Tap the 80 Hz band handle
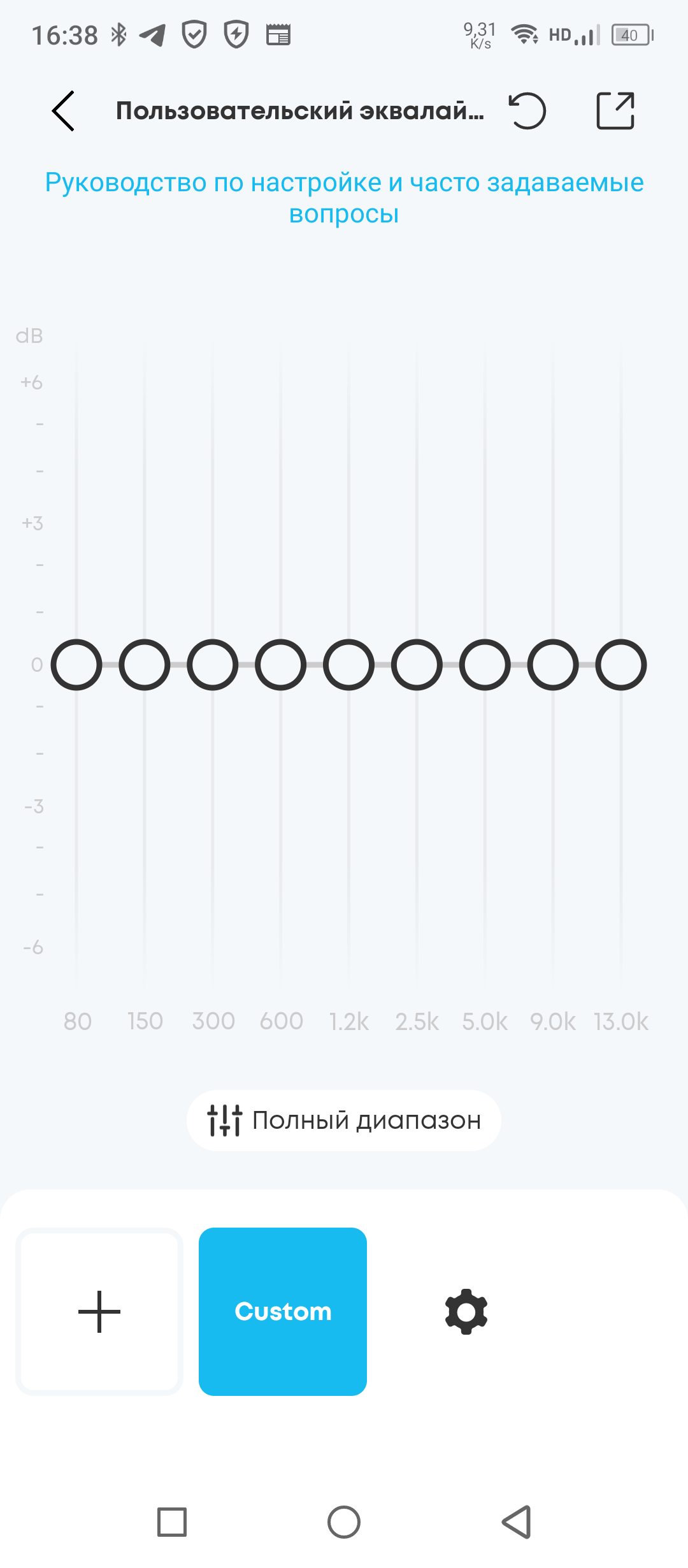The image size is (688, 1568). 76,665
